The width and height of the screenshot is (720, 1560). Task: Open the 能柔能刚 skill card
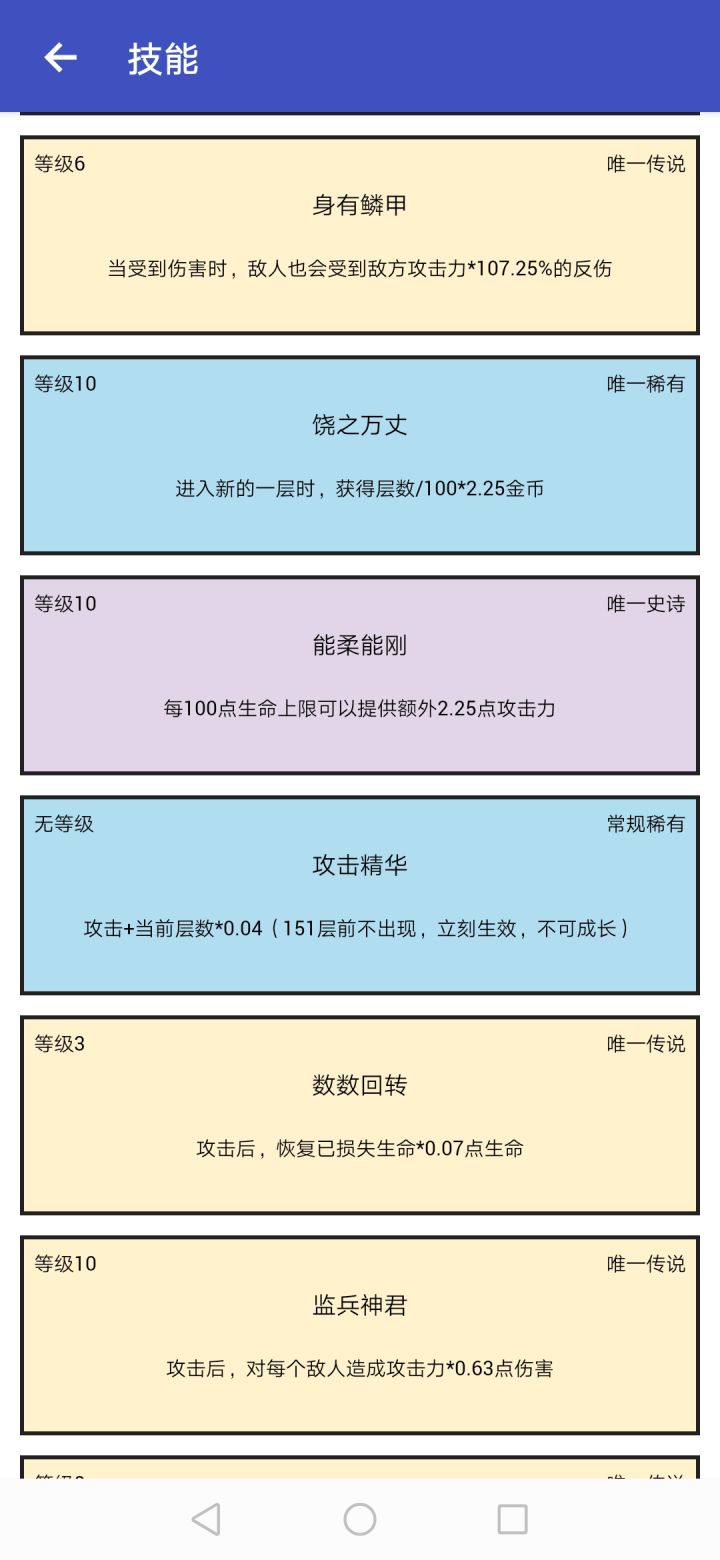click(x=360, y=673)
